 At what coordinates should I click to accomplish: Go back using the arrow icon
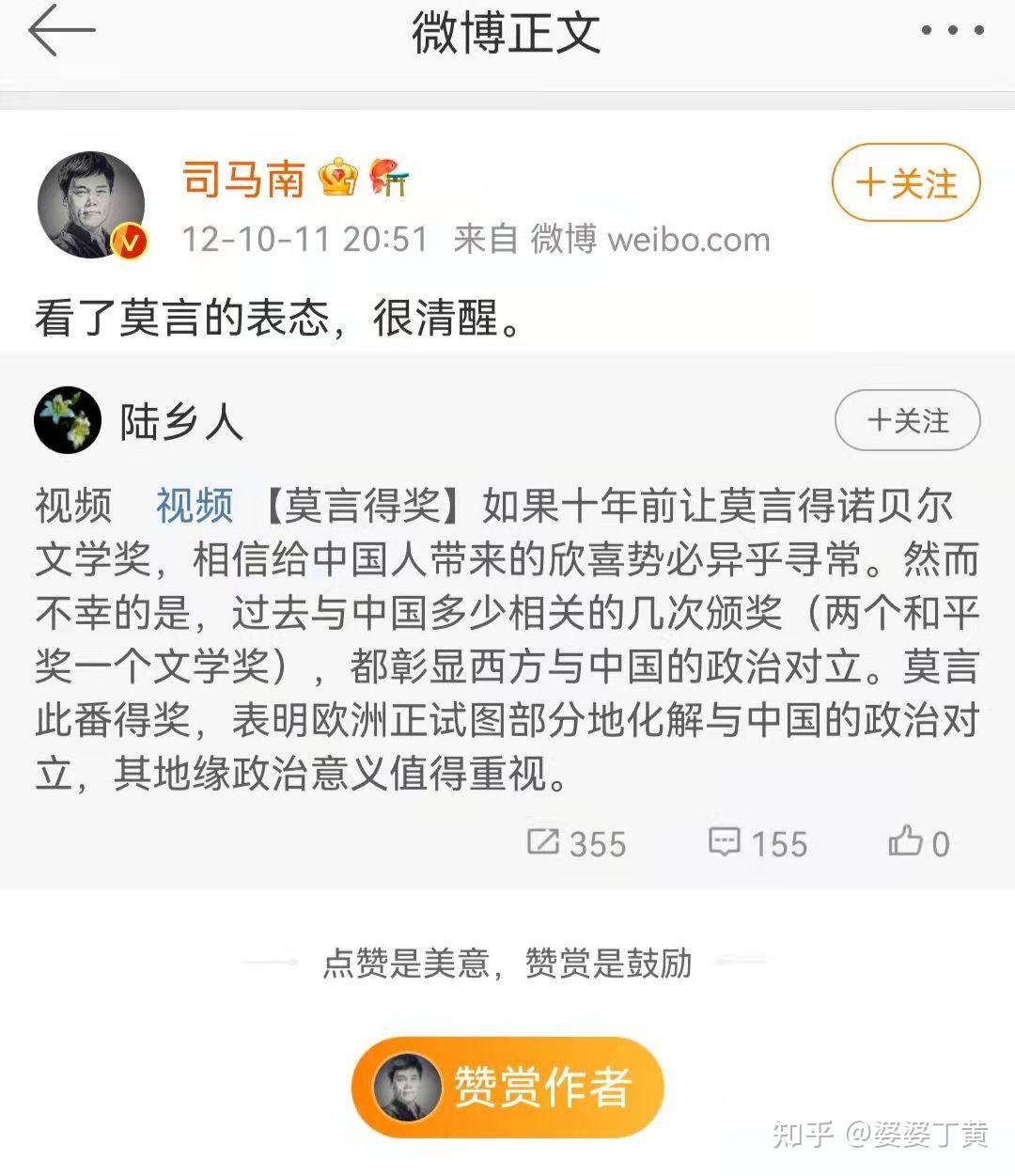[x=62, y=30]
